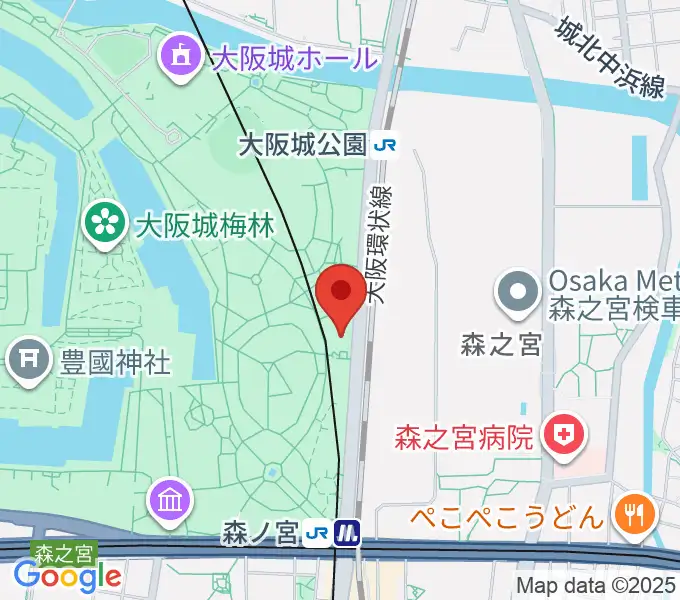Image resolution: width=680 pixels, height=600 pixels.
Task: Open the ぺこぺこうどん restaurant marker
Action: pyautogui.click(x=635, y=516)
